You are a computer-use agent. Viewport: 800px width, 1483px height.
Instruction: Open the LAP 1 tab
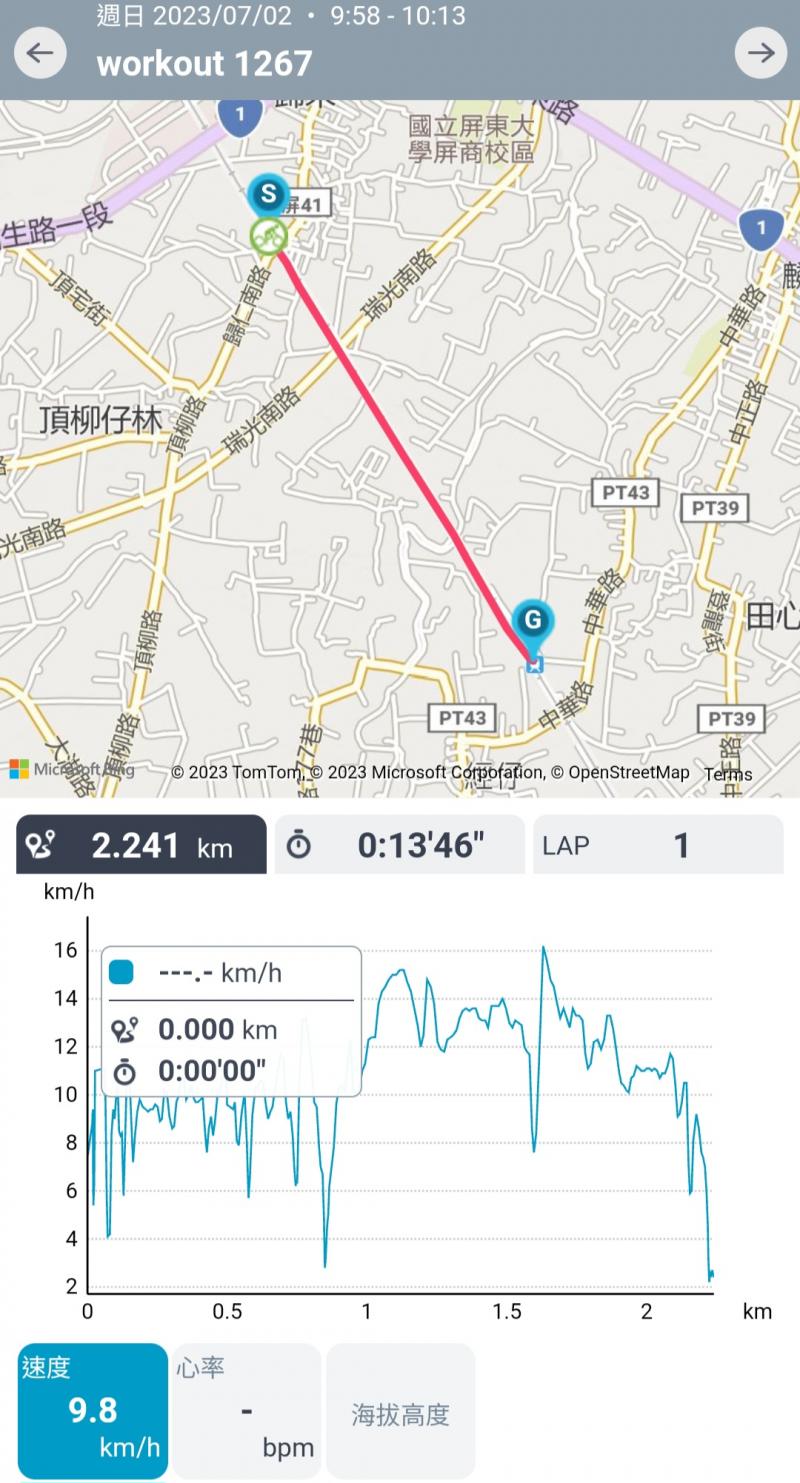pyautogui.click(x=657, y=845)
